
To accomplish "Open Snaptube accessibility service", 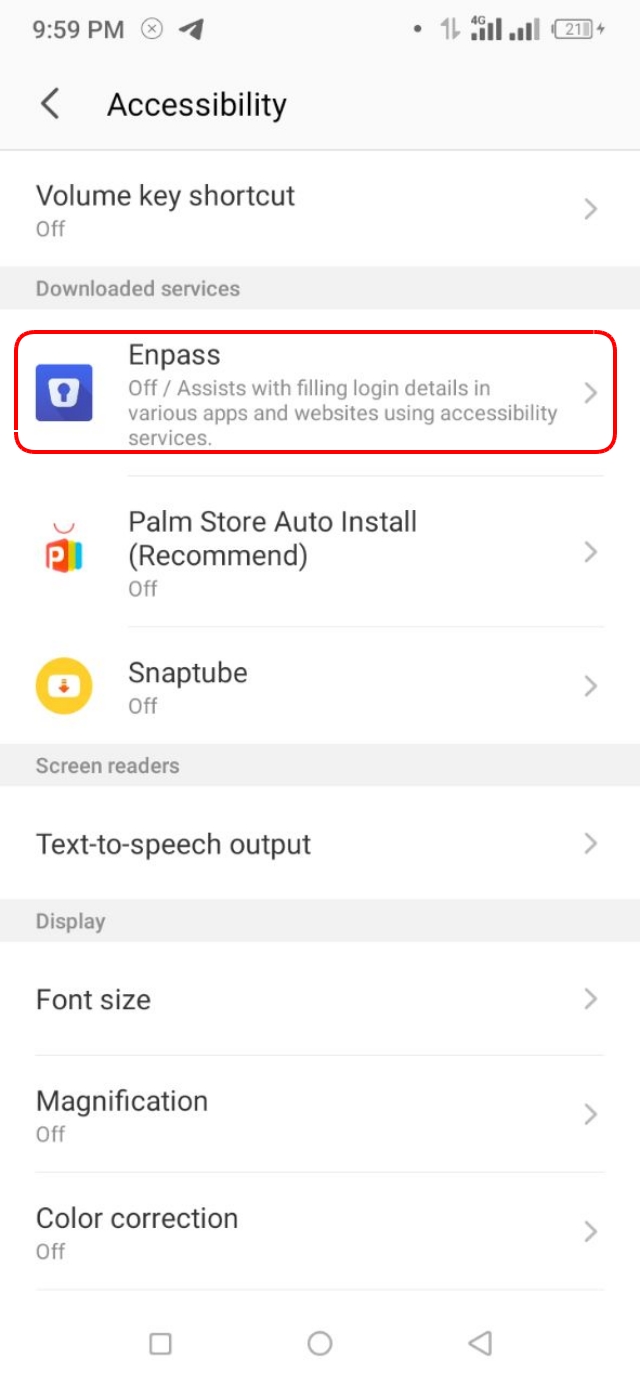I will coord(318,686).
